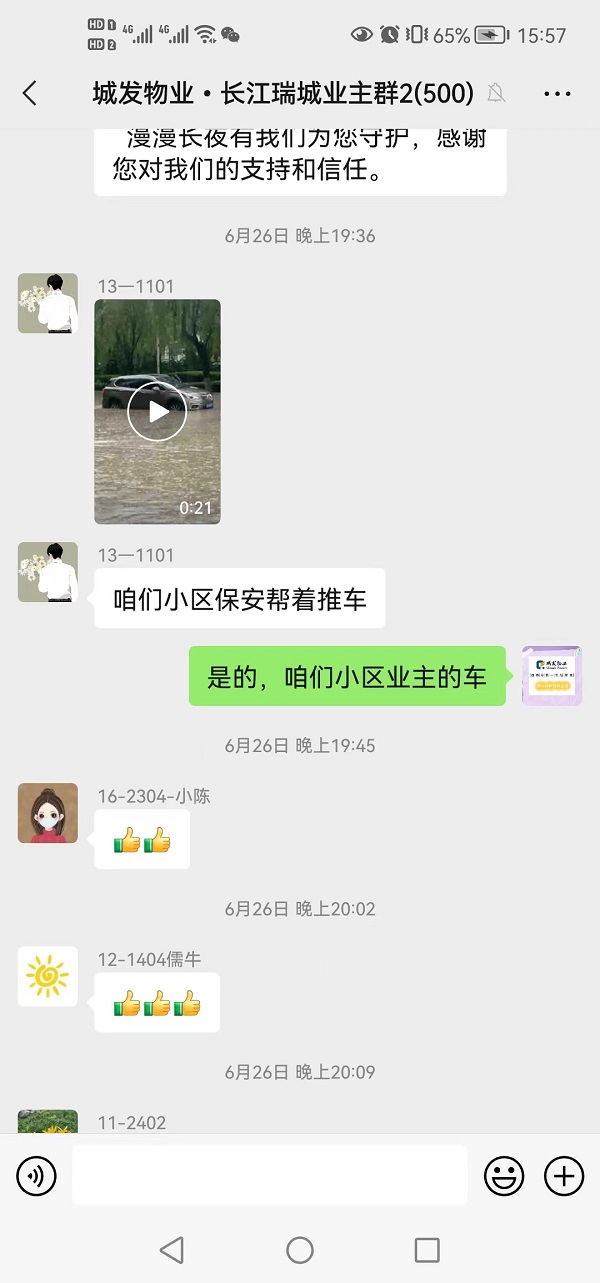
Task: Open the chat's three-dot menu
Action: pyautogui.click(x=557, y=94)
